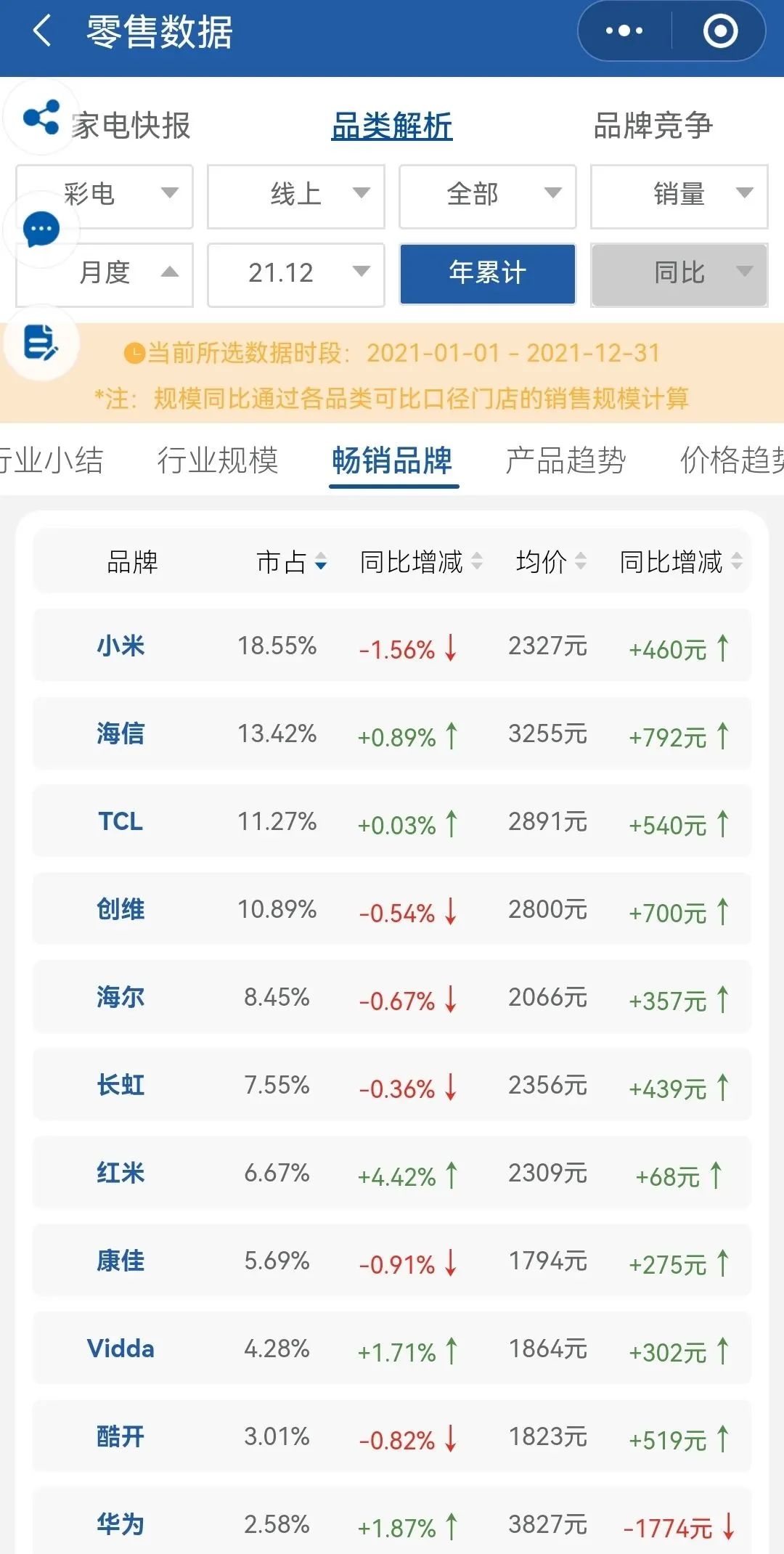Viewport: 784px width, 1554px height.
Task: Switch to the 品牌竞争 tab
Action: pyautogui.click(x=653, y=126)
